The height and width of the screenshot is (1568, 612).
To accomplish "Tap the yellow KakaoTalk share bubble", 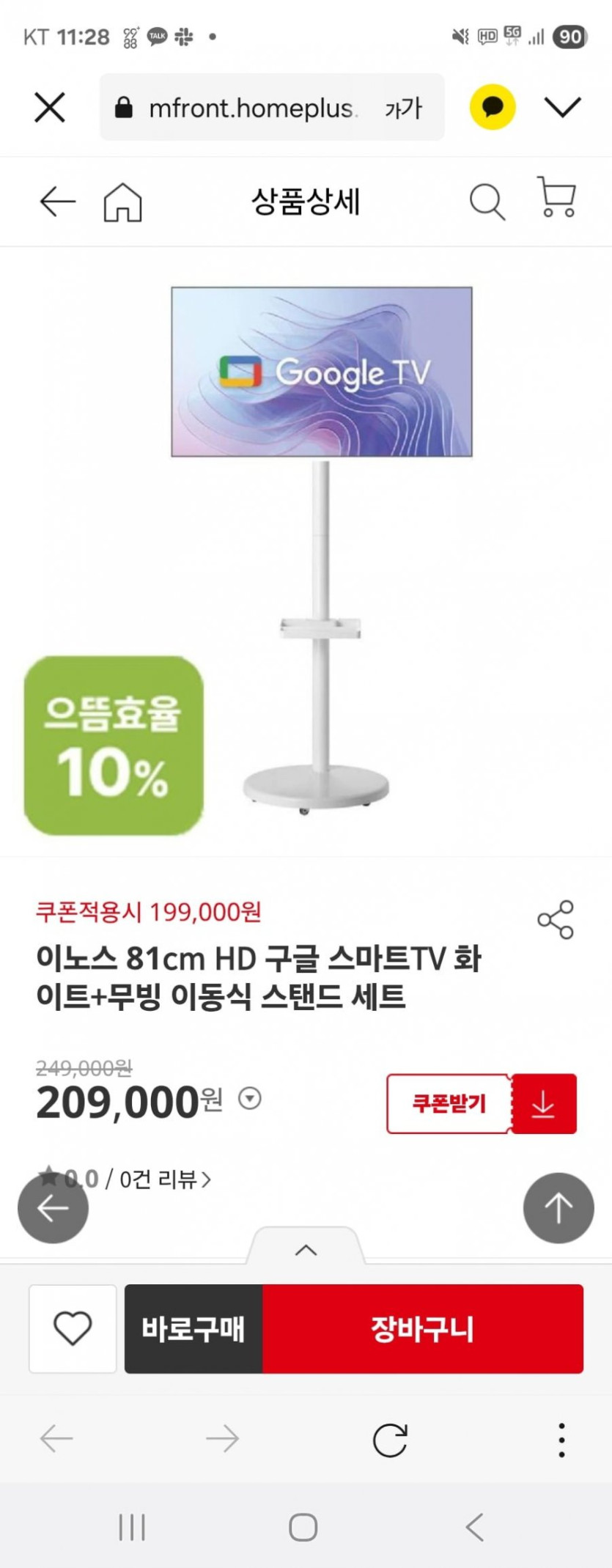I will (493, 107).
